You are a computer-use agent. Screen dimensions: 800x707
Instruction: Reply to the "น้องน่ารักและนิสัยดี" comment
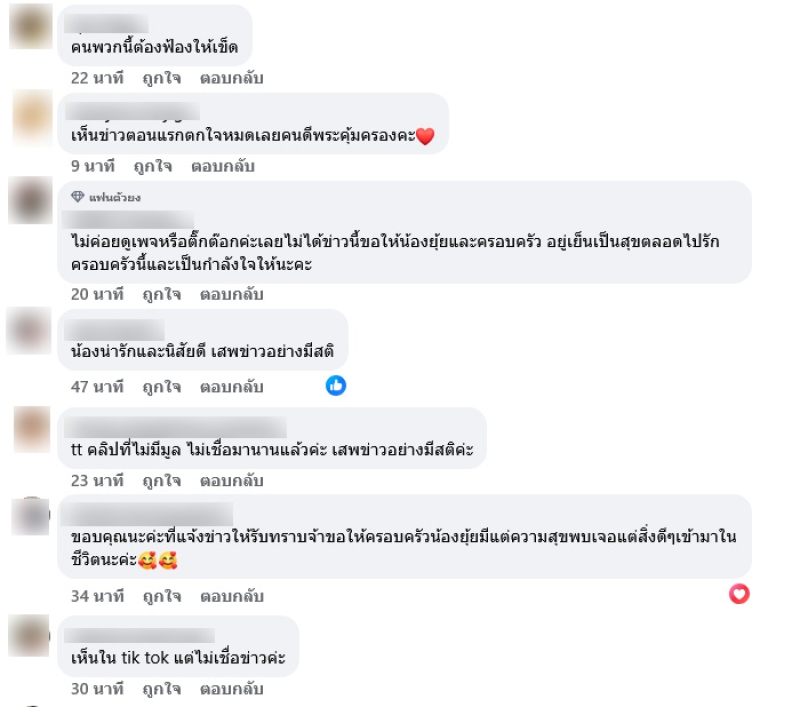click(231, 386)
